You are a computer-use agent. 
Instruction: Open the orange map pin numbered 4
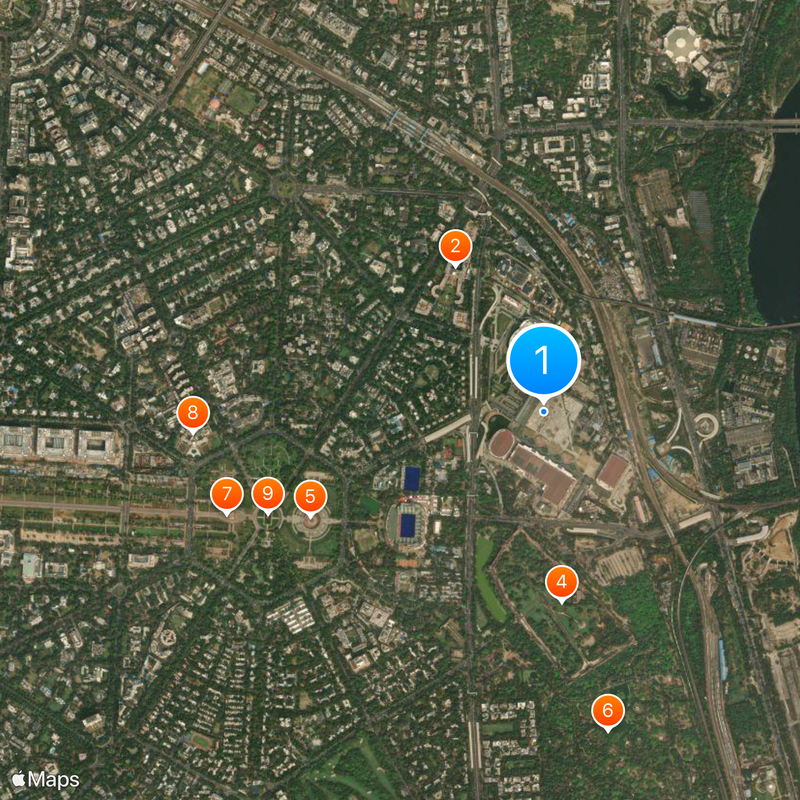click(561, 582)
